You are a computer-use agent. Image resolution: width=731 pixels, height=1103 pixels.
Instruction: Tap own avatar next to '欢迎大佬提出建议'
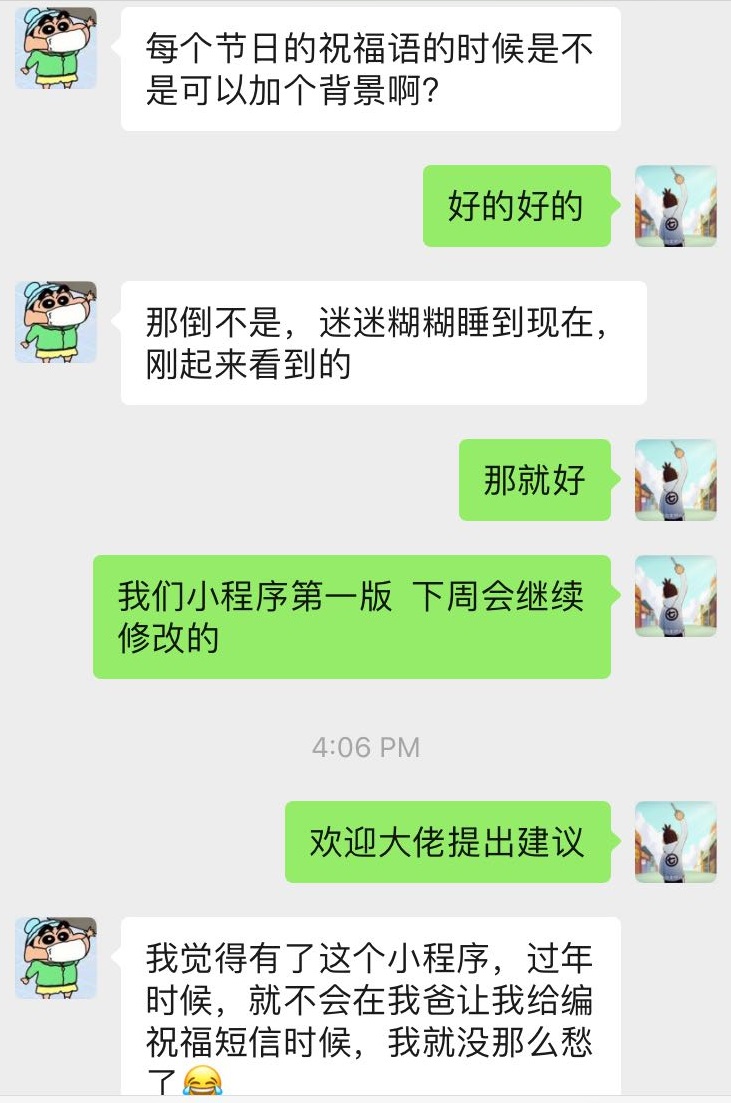point(676,842)
